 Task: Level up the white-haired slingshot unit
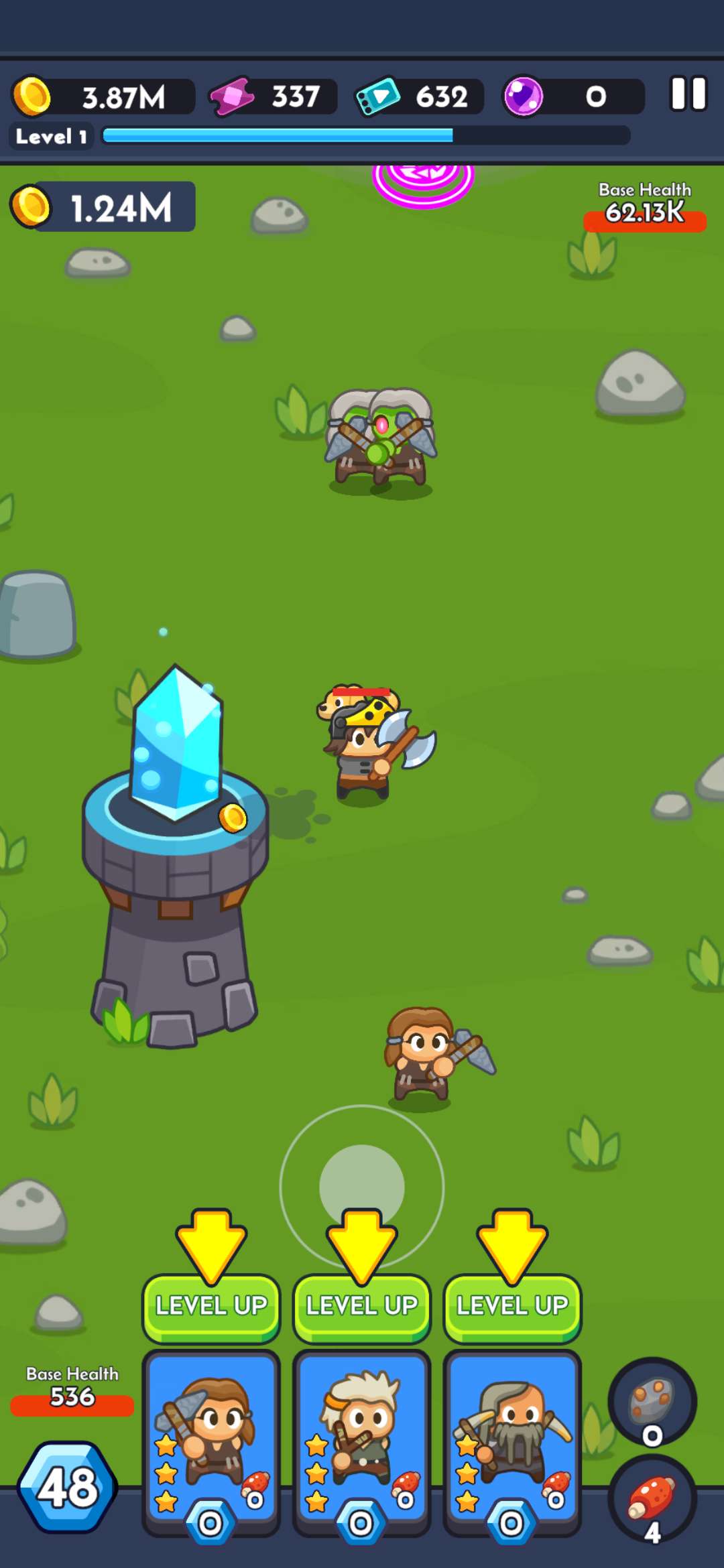pos(362,1307)
